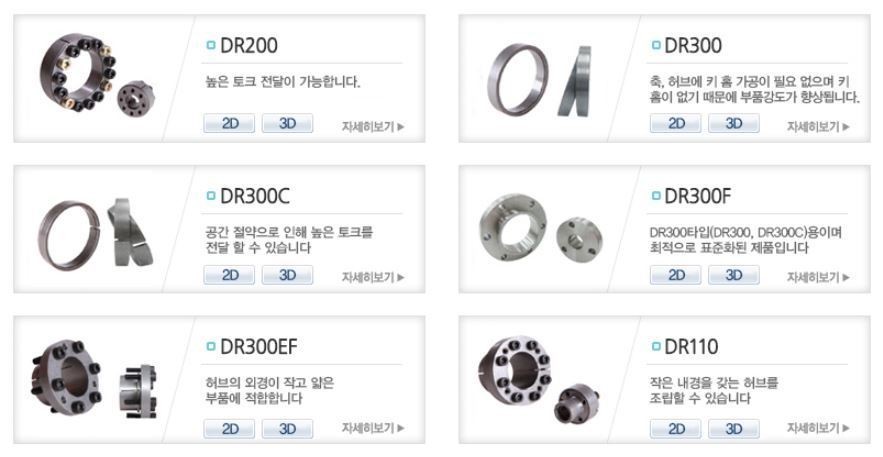Open the 2D drawing for DR300F
Screen dimensions: 883x457
(x=676, y=275)
